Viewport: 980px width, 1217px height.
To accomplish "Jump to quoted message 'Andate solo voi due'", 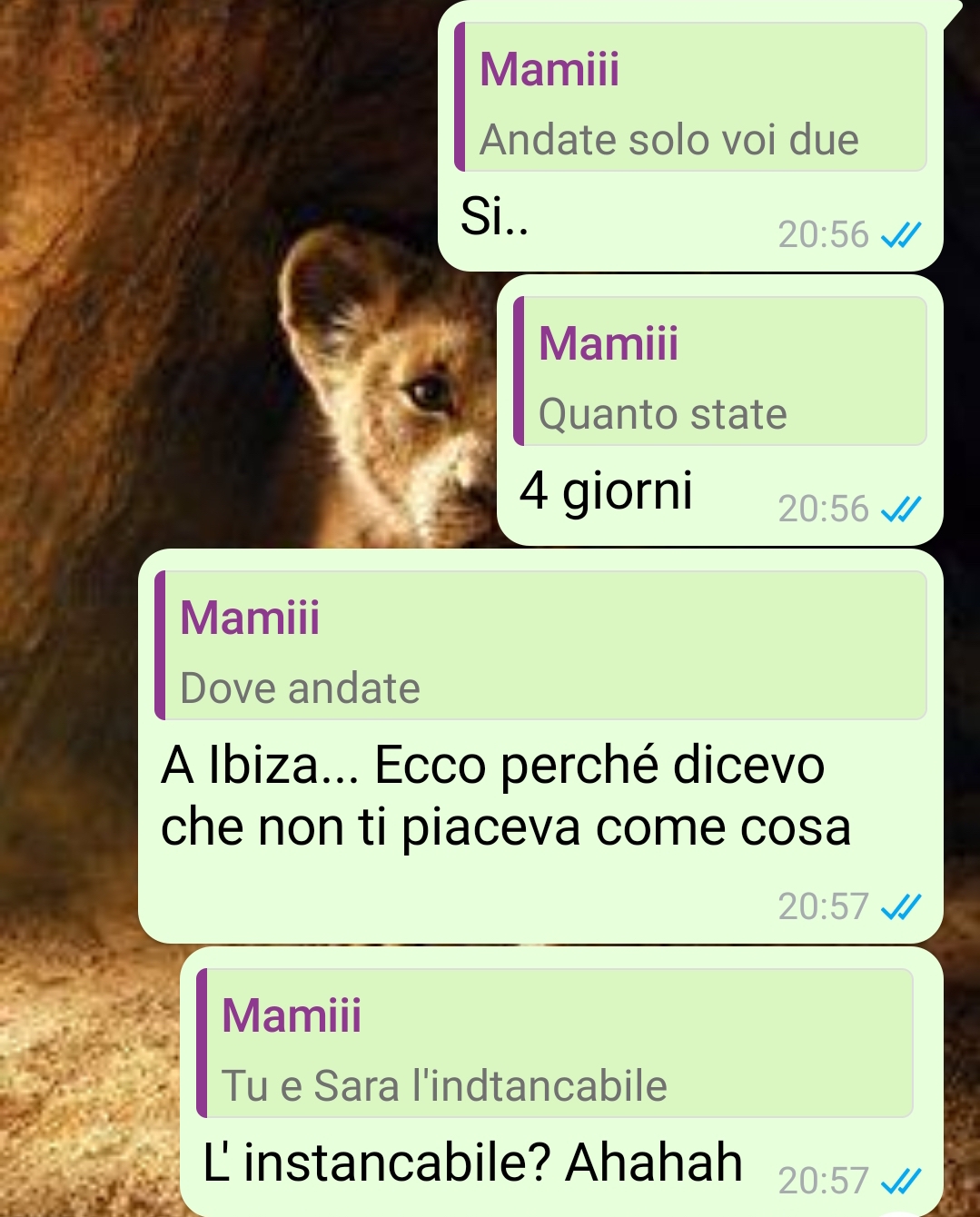I will pos(690,98).
